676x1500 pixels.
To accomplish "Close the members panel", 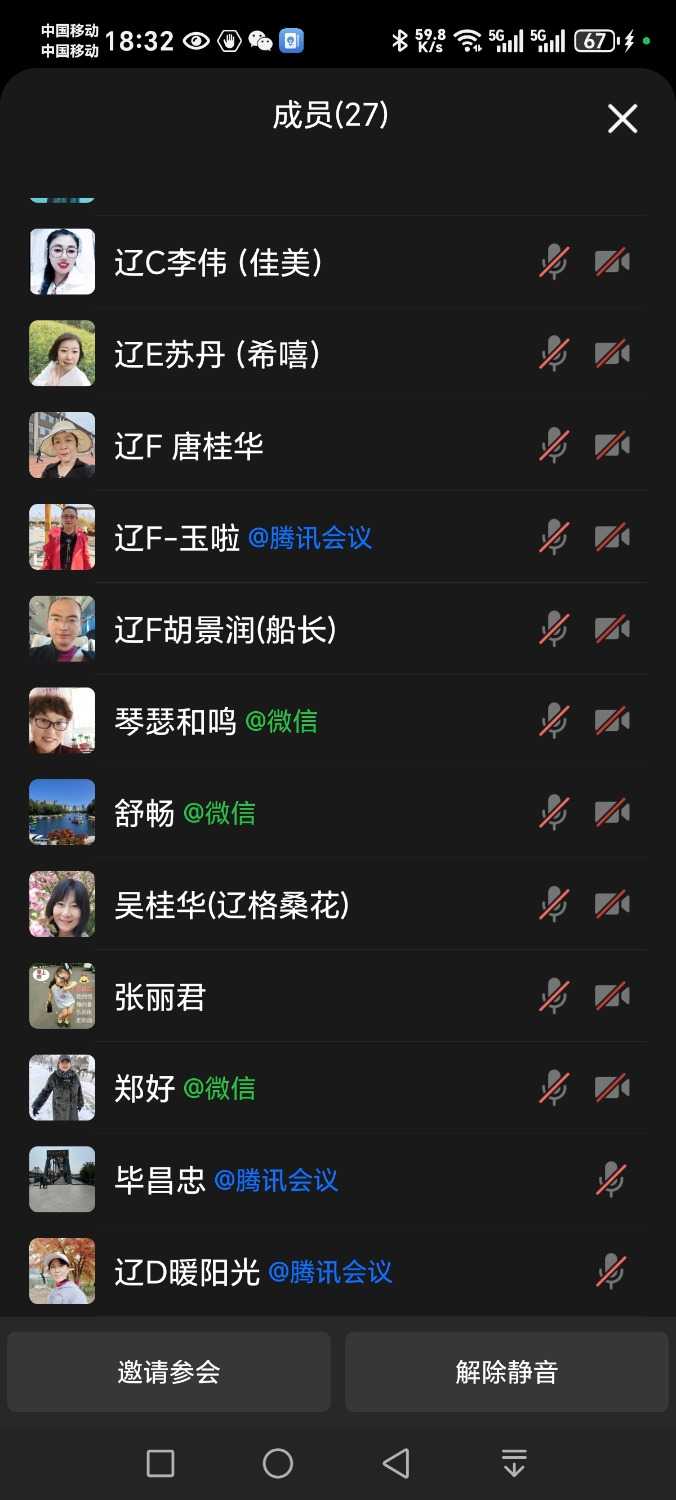I will coord(622,119).
